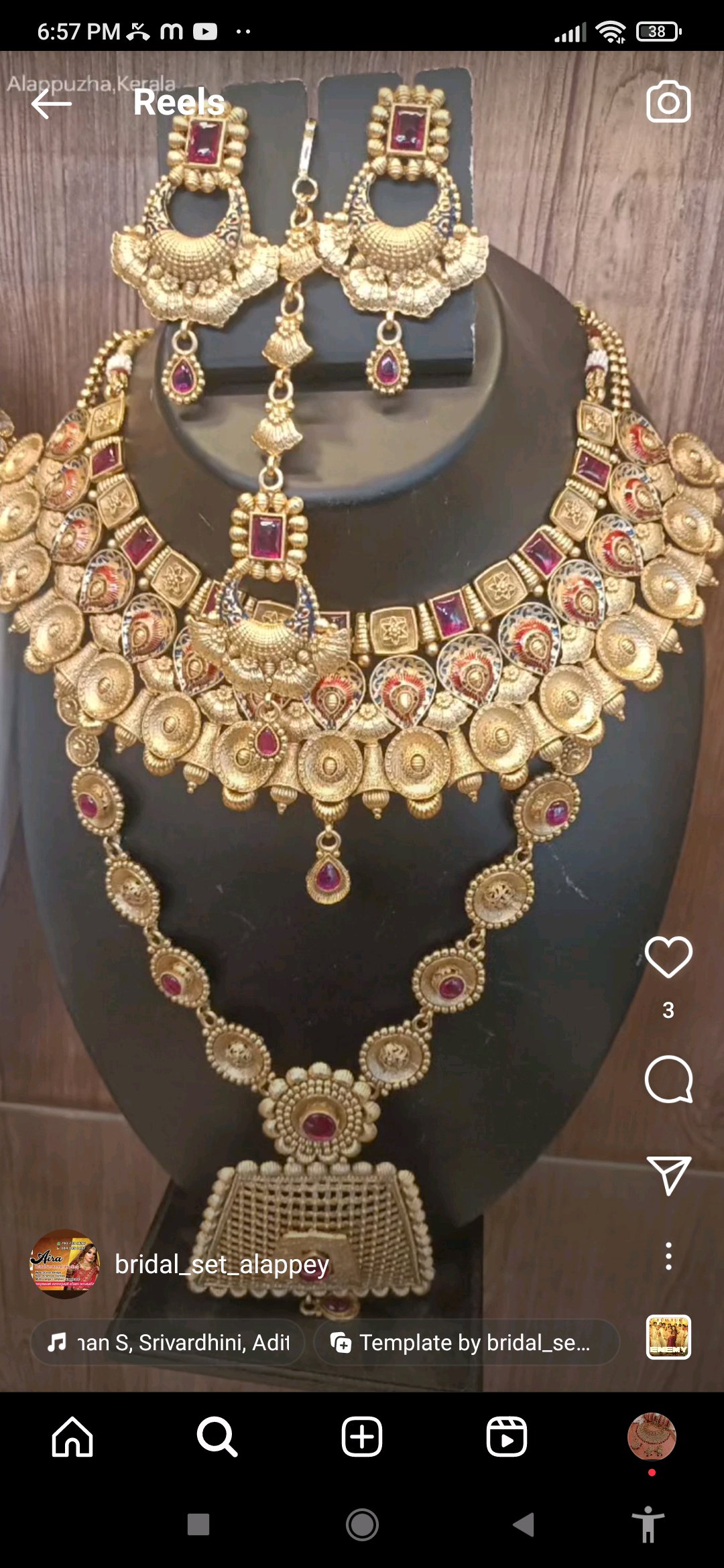Screen dimensions: 724x1568
Task: Use the Template by bridal_se... chip
Action: [x=466, y=1342]
